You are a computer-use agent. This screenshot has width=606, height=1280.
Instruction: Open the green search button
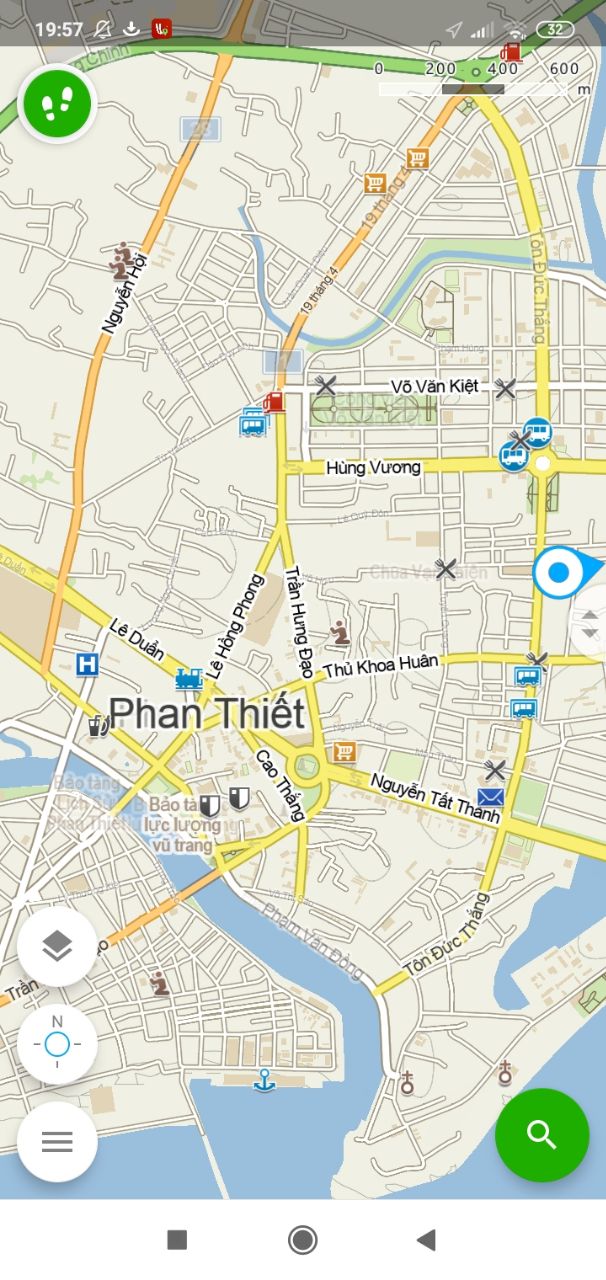pos(541,1135)
